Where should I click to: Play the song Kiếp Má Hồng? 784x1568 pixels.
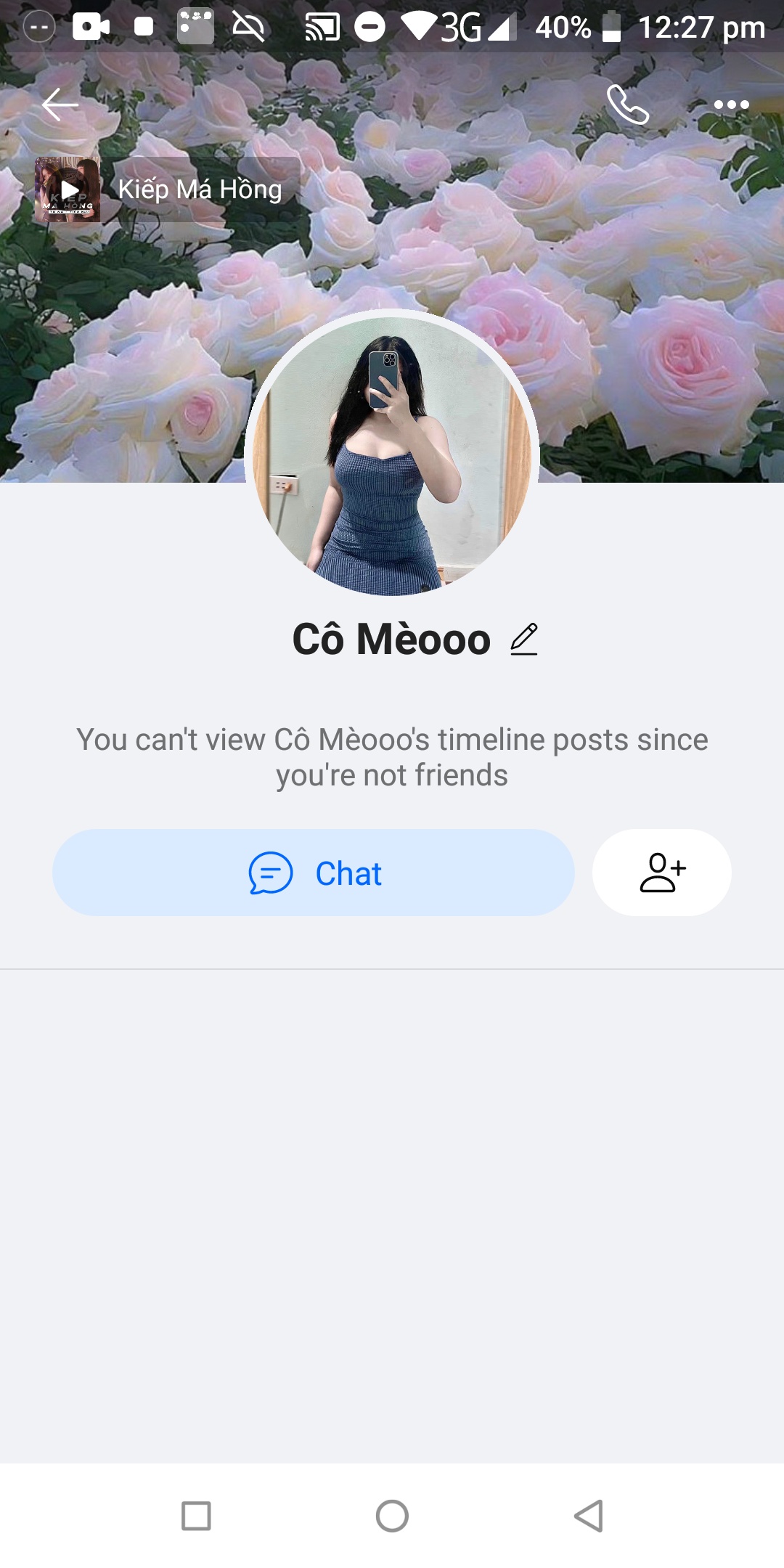(68, 189)
